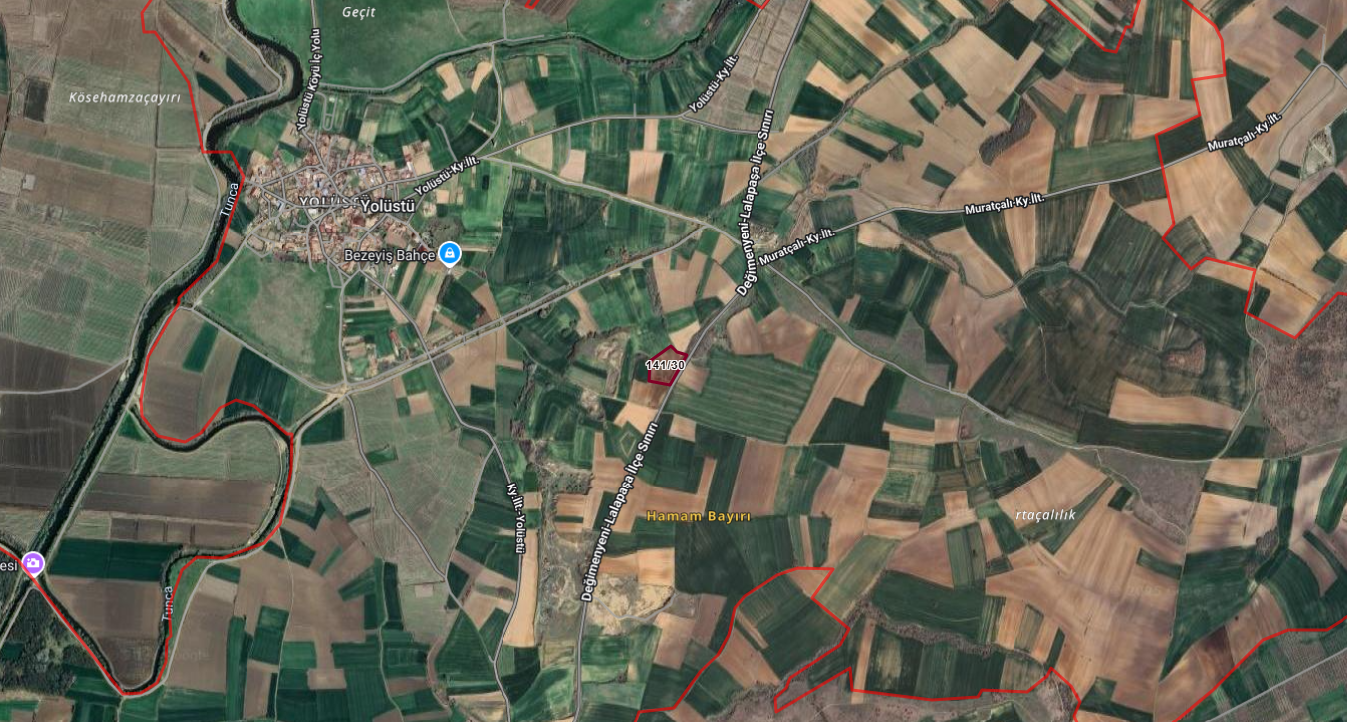The image size is (1347, 722).
Task: Open the Bezeyiş Bahçe place marker
Action: click(x=450, y=255)
